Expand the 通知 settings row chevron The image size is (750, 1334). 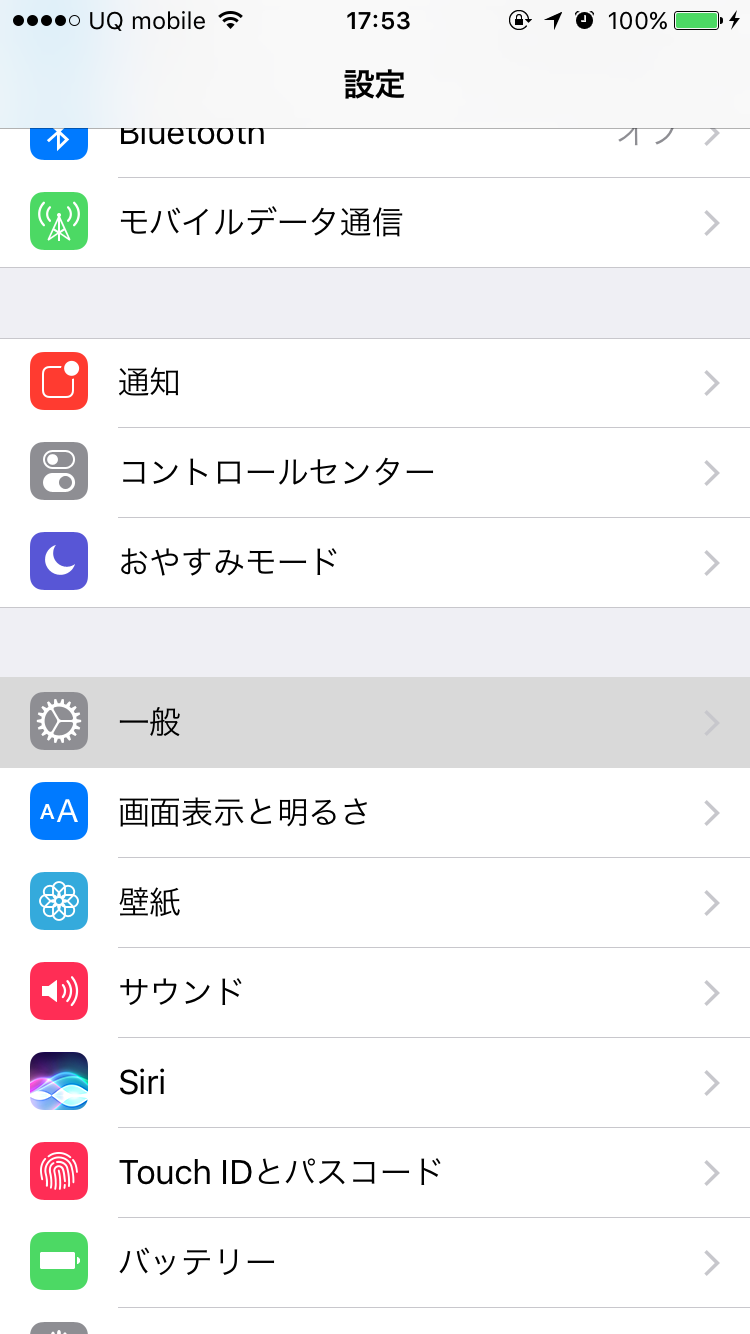pyautogui.click(x=710, y=382)
